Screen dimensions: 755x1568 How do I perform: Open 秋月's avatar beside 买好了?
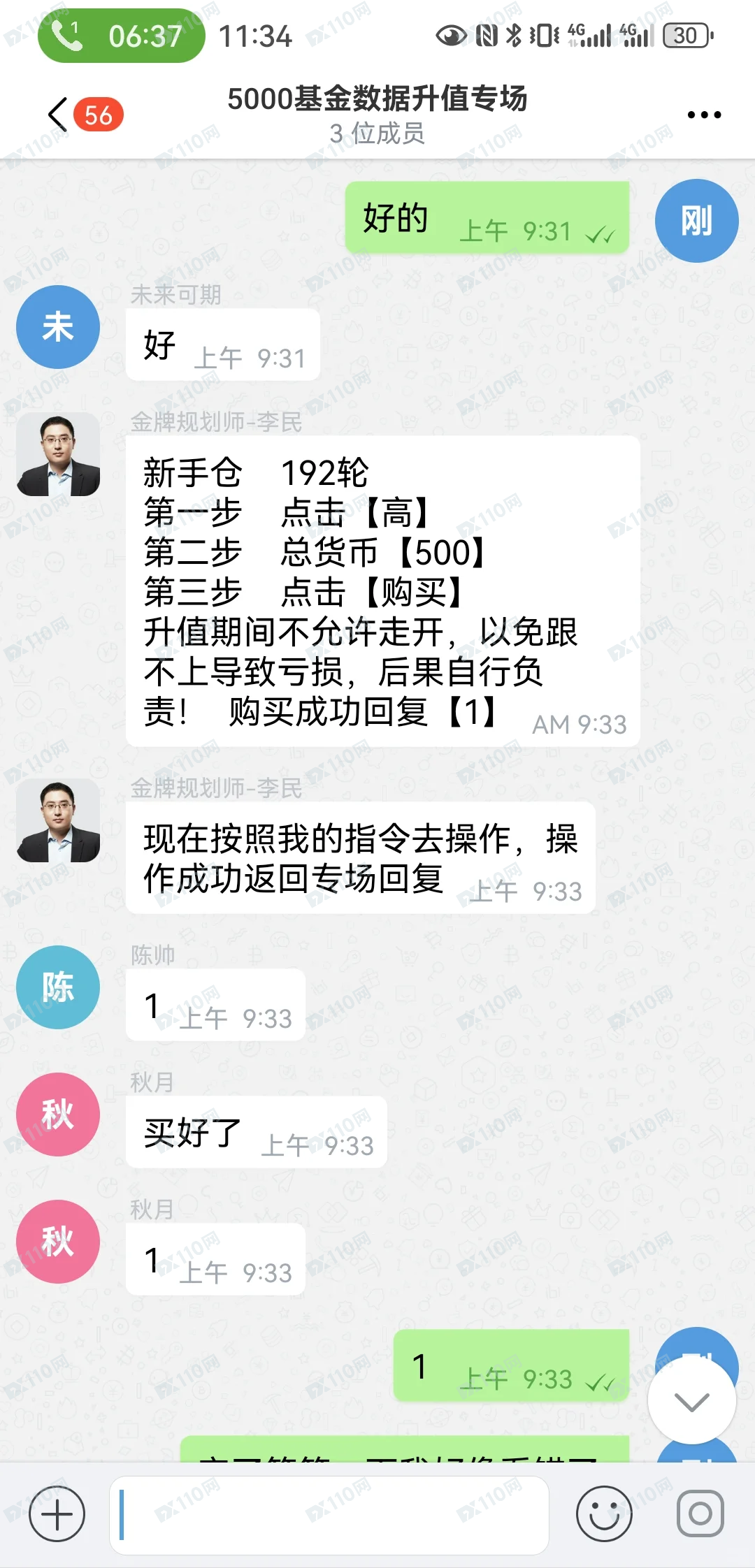58,1114
